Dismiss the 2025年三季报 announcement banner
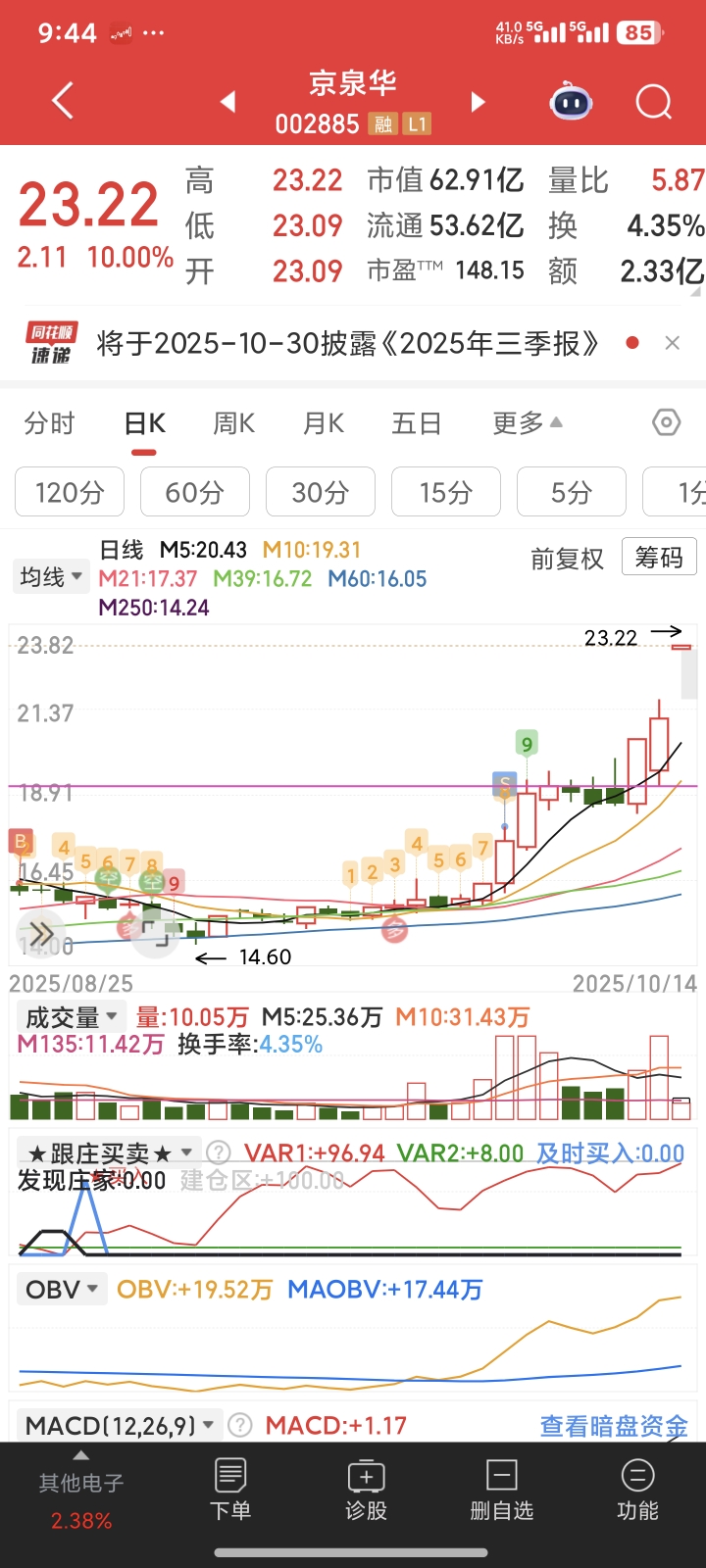706x1568 pixels. (672, 343)
